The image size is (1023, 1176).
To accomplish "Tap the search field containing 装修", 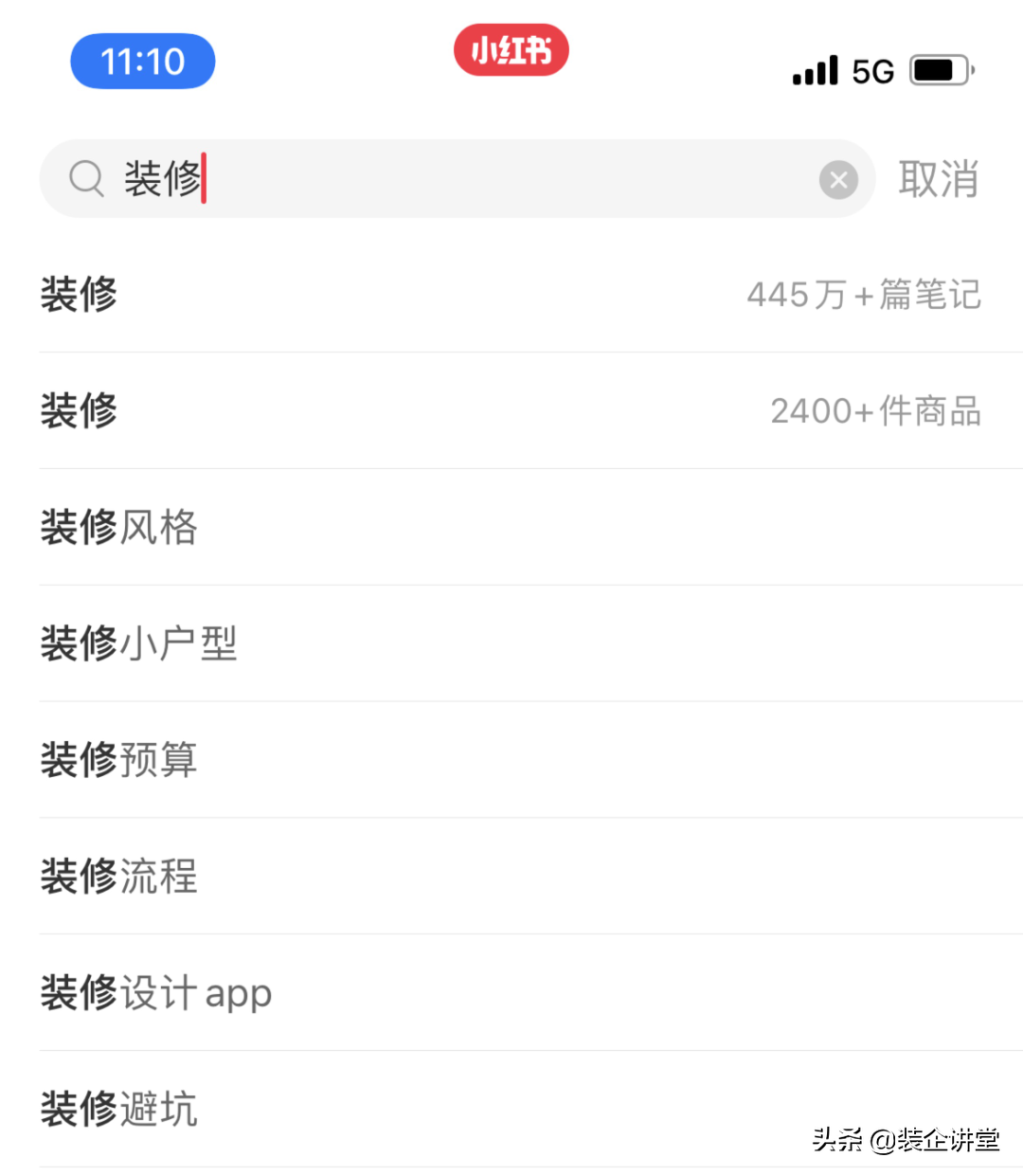I will (x=455, y=178).
